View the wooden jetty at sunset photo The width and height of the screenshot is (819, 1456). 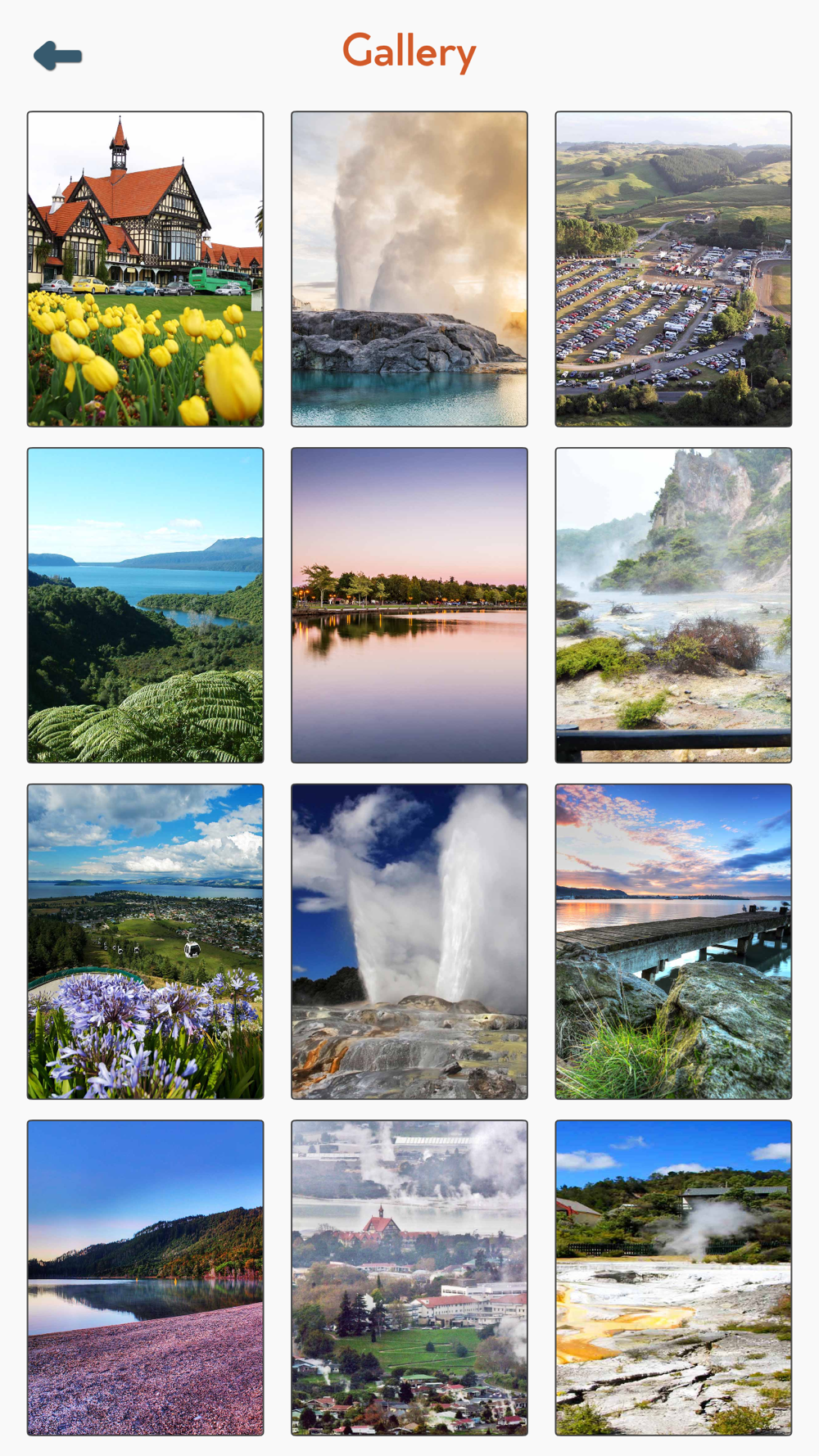673,942
